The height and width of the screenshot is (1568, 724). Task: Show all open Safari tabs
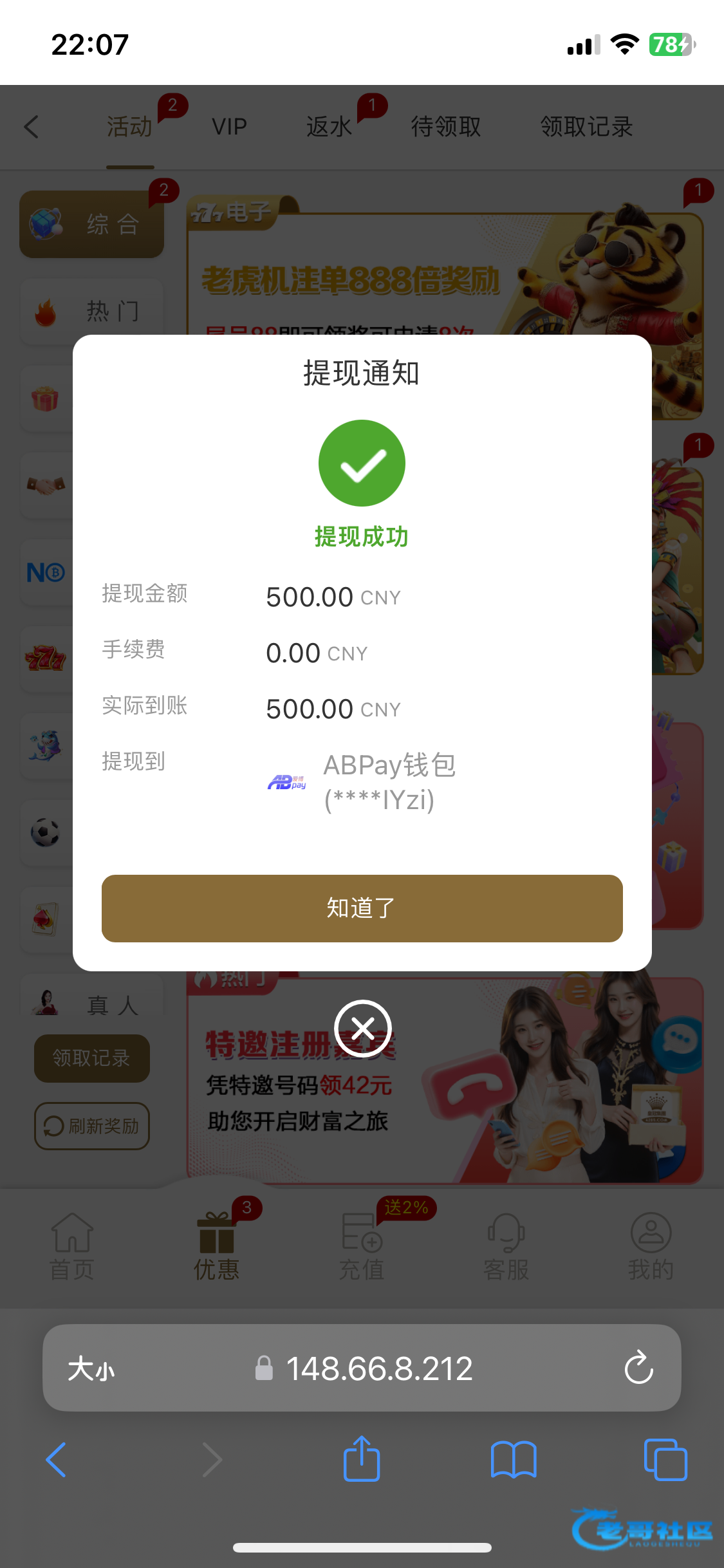coord(665,1459)
